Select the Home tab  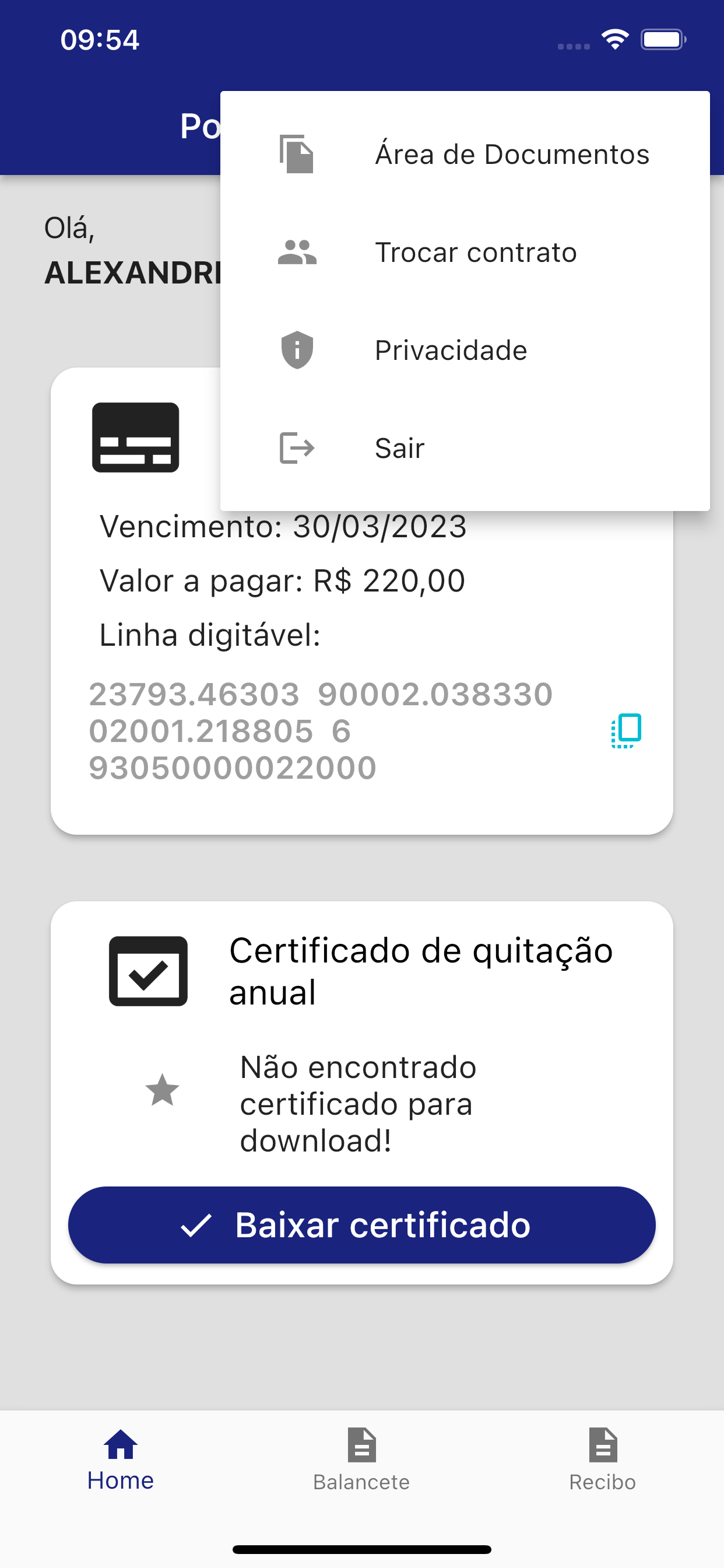(x=121, y=1460)
